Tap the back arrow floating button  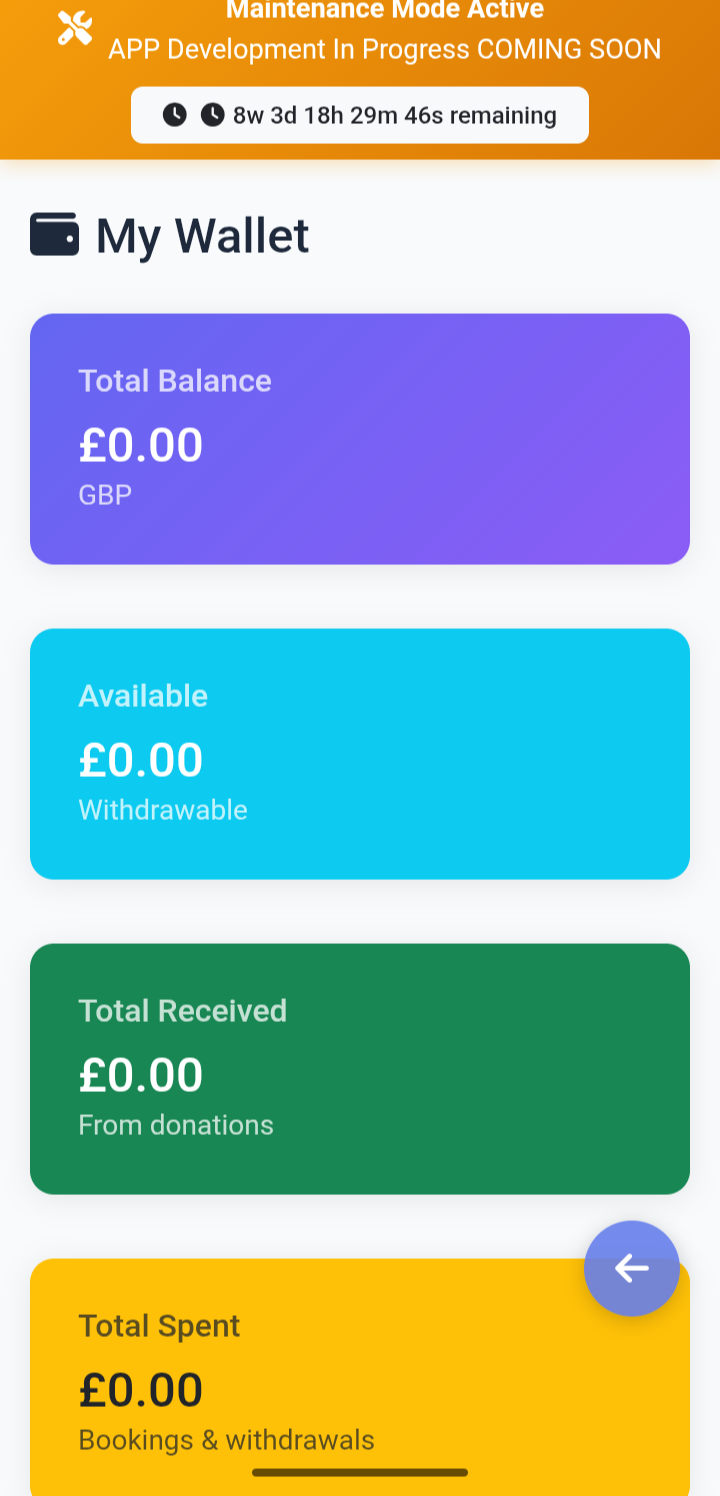[631, 1268]
